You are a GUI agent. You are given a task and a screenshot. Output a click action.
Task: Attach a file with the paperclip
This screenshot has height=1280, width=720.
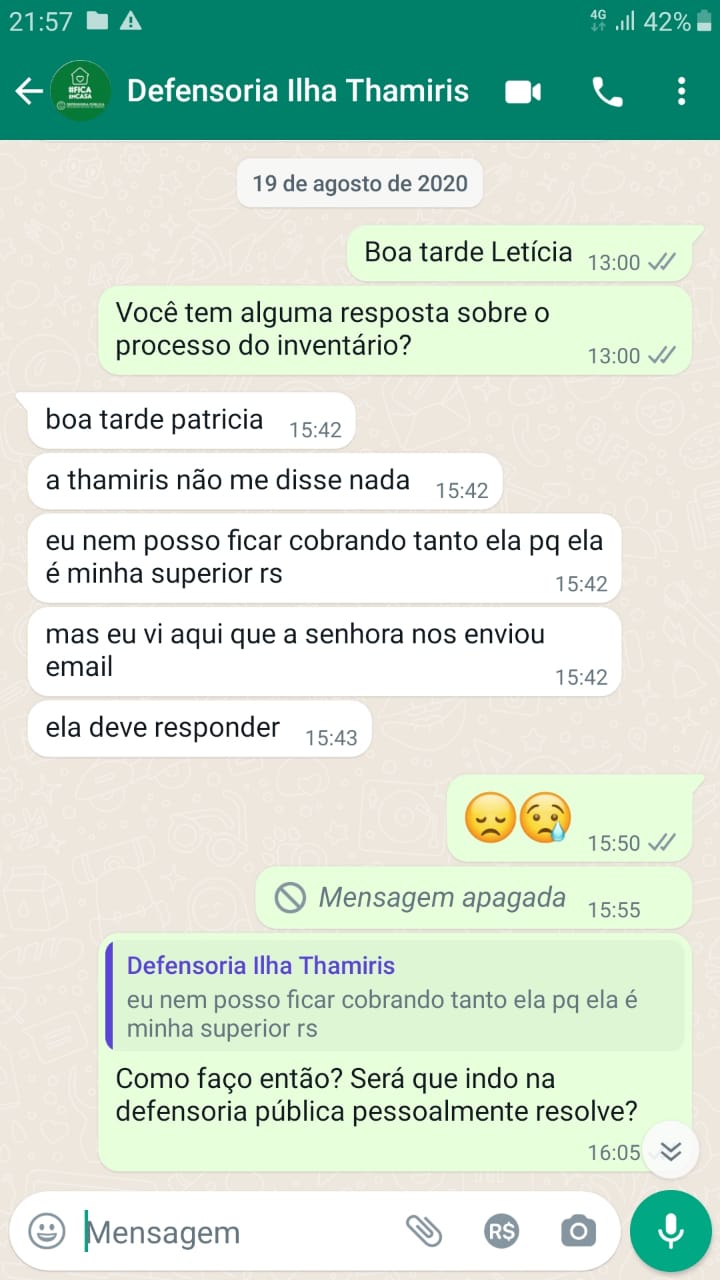click(x=424, y=1231)
